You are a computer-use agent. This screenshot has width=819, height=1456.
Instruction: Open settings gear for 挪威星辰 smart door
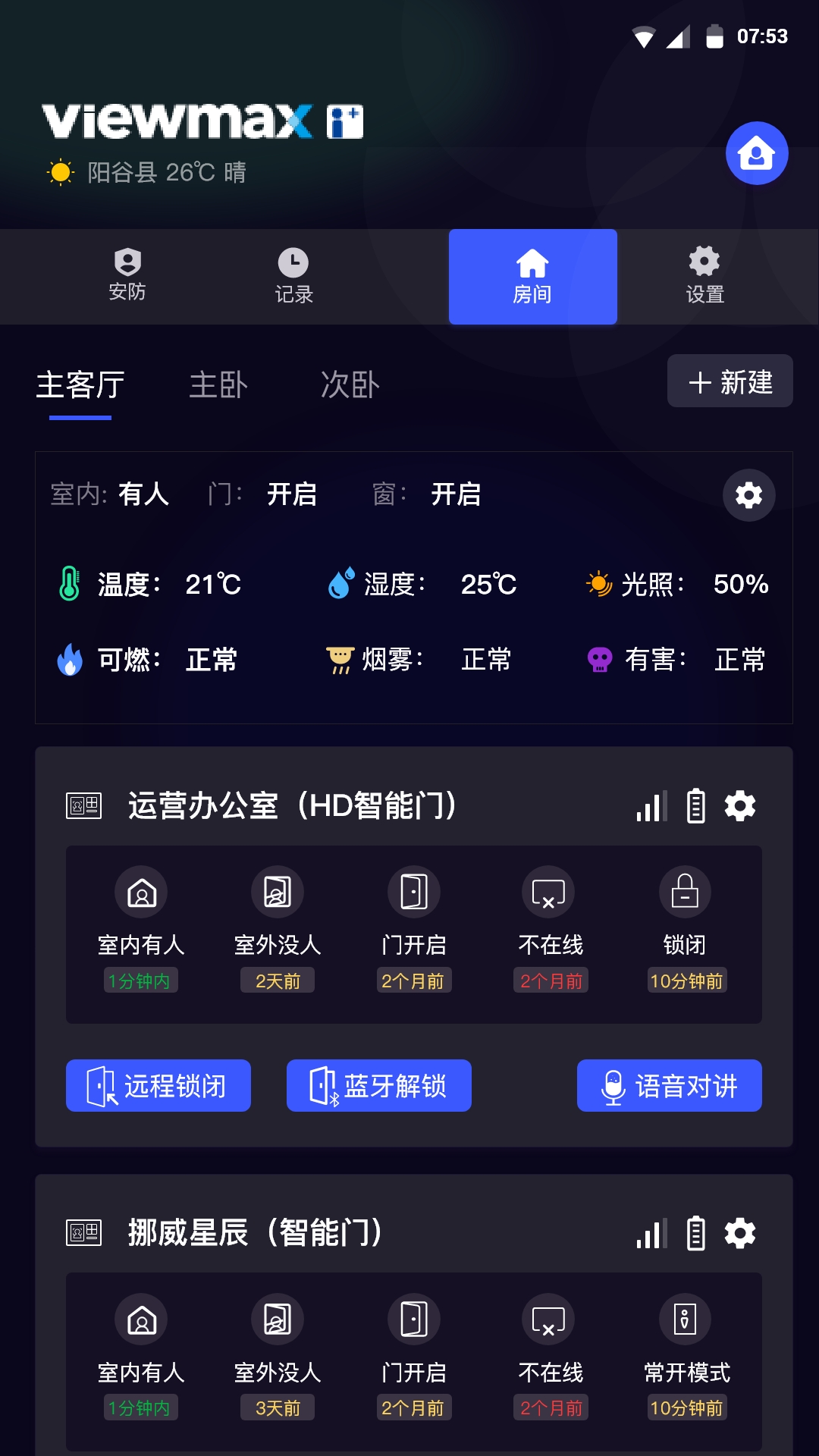pyautogui.click(x=740, y=1234)
